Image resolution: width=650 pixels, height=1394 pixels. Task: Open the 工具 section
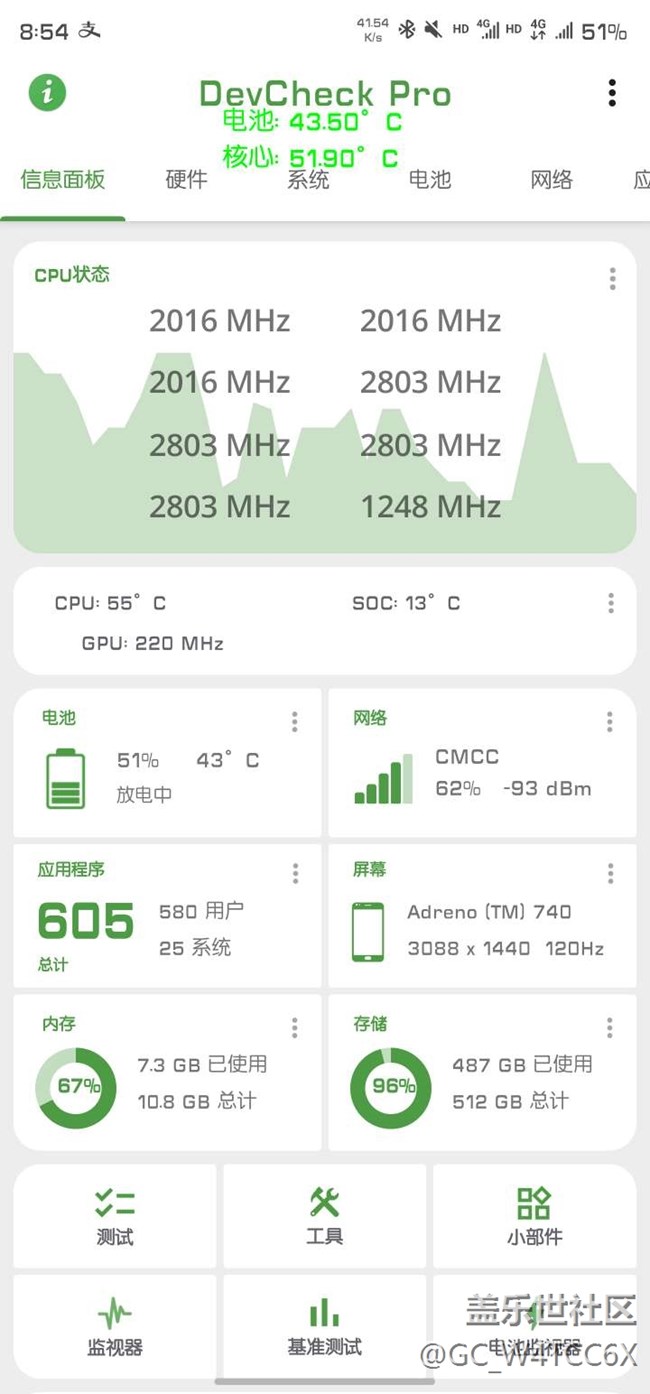tap(324, 1216)
